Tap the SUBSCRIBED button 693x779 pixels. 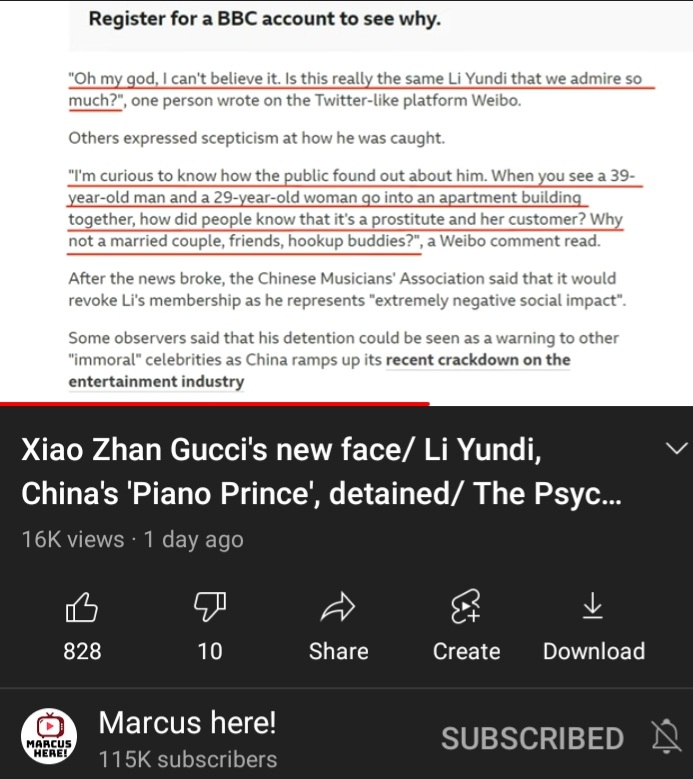click(532, 739)
